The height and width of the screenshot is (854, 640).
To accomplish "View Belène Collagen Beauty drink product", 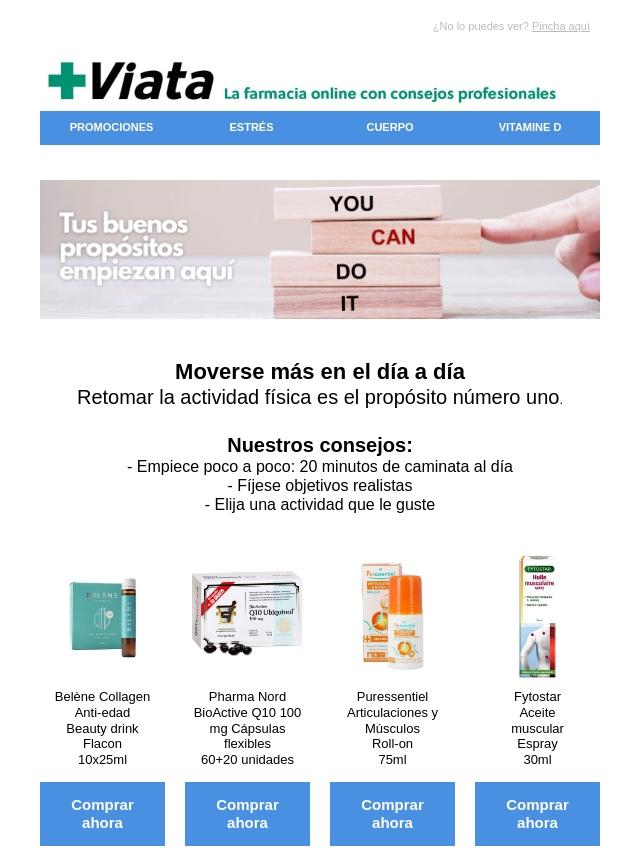I will pos(102,617).
